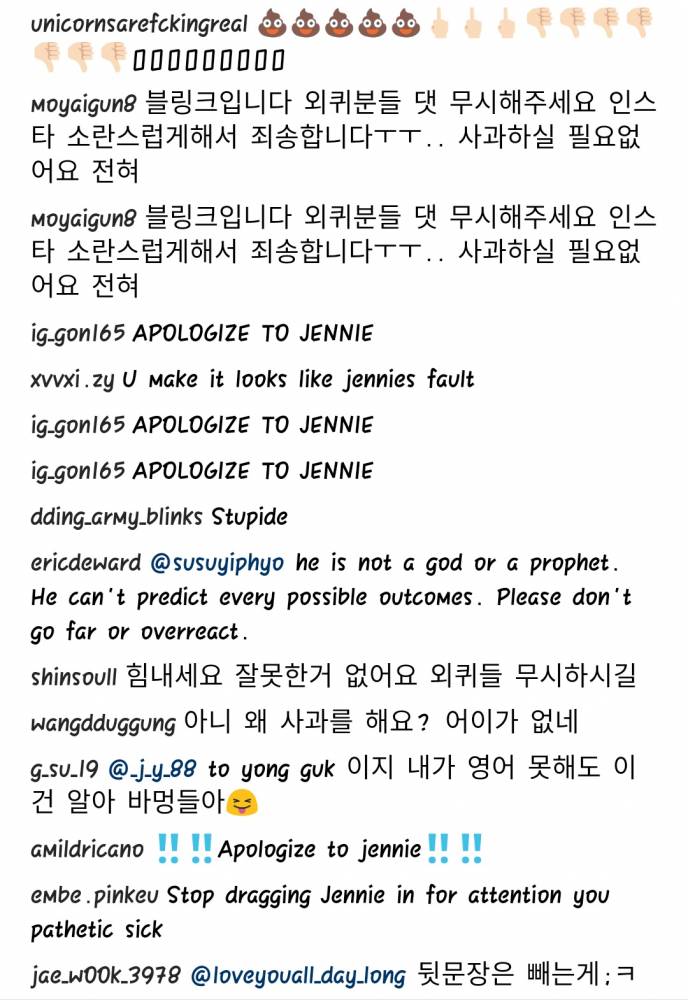Viewport: 688px width, 1000px height.
Task: View g_su_19's profile
Action: click(x=62, y=769)
